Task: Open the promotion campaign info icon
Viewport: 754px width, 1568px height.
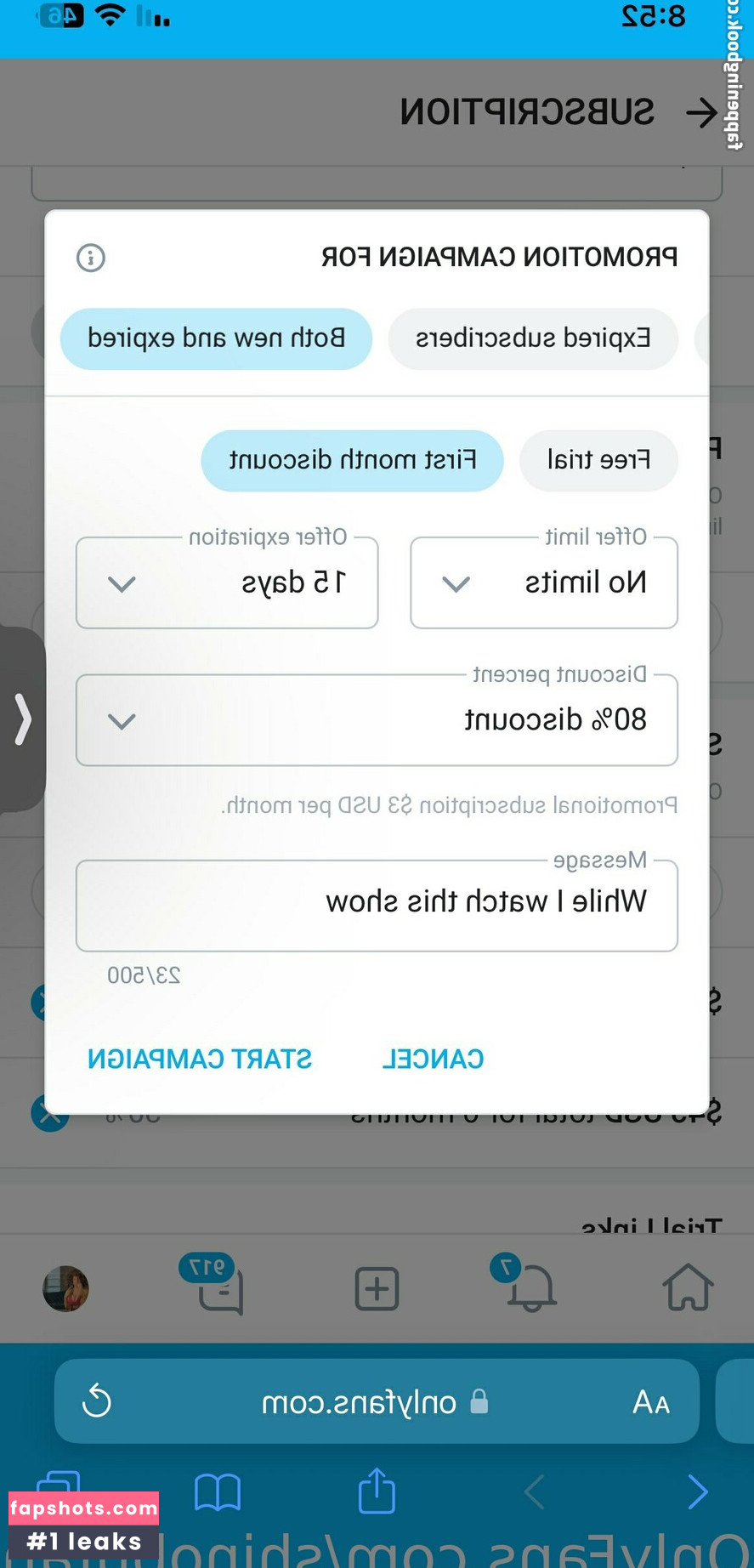Action: [91, 257]
